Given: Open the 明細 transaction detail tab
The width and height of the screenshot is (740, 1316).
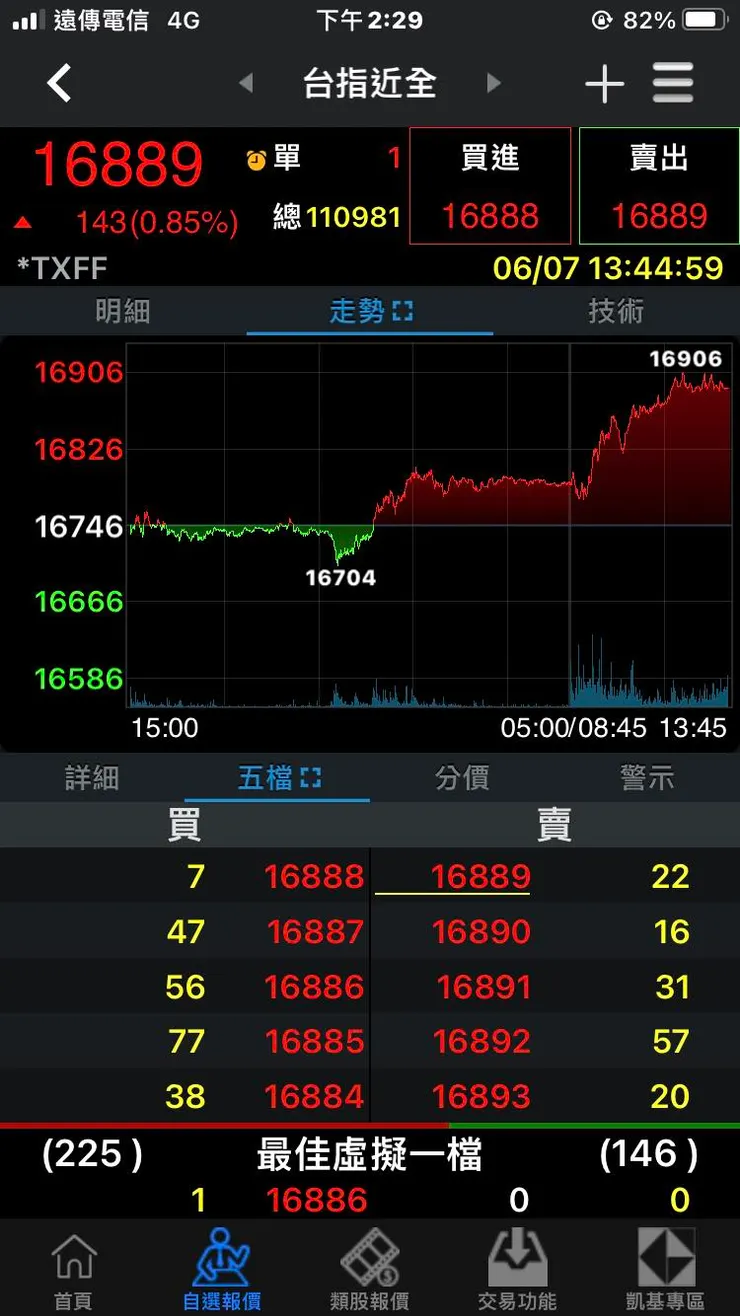Looking at the screenshot, I should tap(123, 312).
